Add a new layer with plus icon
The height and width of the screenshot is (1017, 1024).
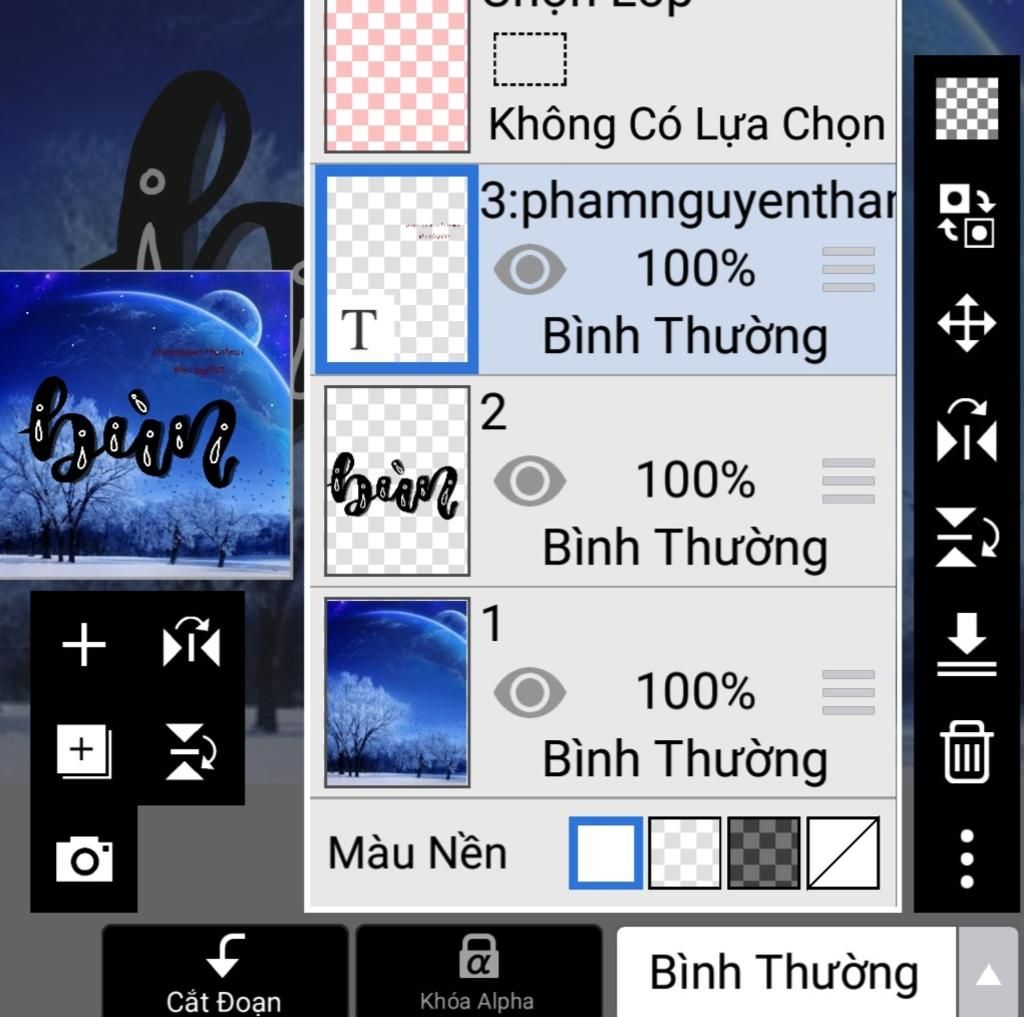coord(84,645)
